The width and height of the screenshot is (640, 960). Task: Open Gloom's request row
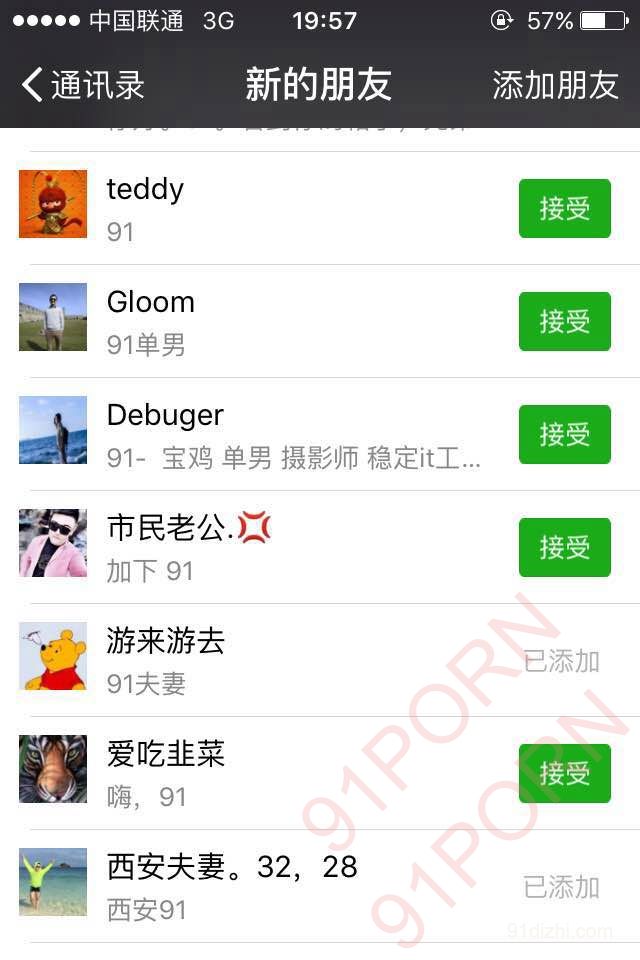(x=260, y=321)
